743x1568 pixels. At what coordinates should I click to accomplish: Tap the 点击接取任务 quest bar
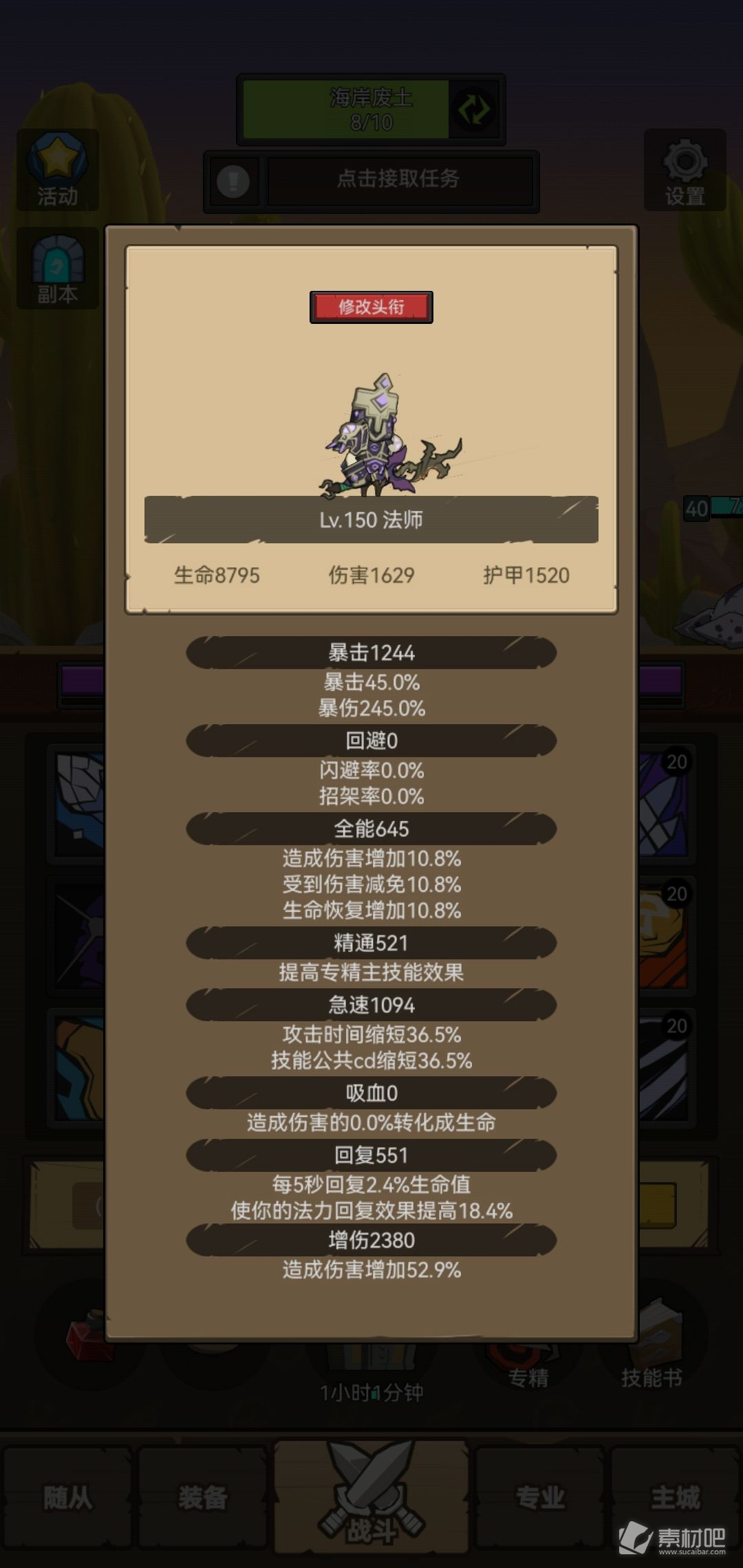[399, 179]
